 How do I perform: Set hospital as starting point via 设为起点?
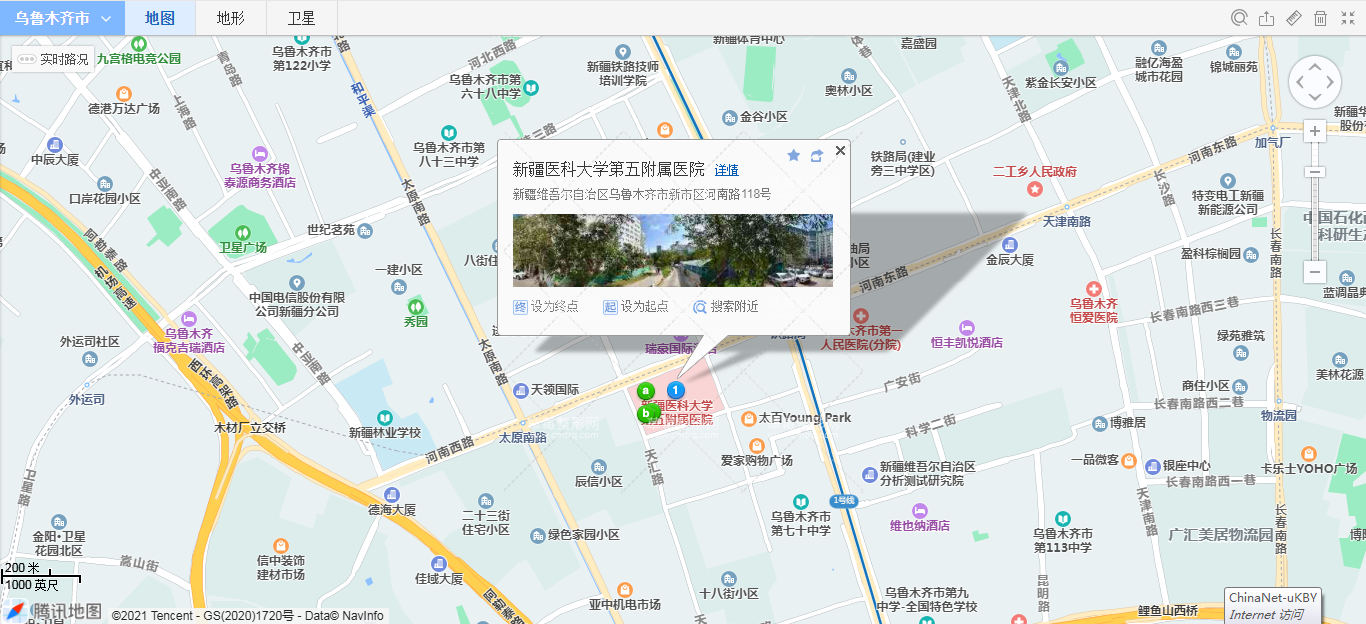636,307
